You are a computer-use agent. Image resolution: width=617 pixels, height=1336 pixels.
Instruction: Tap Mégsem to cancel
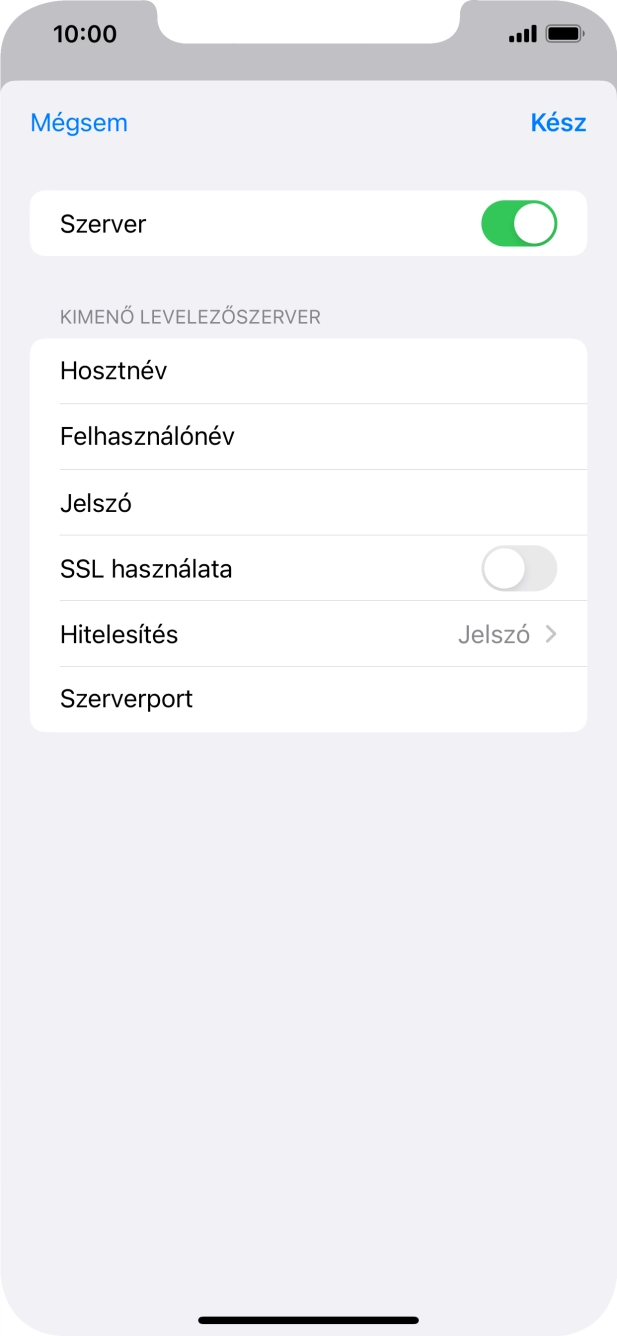coord(79,123)
